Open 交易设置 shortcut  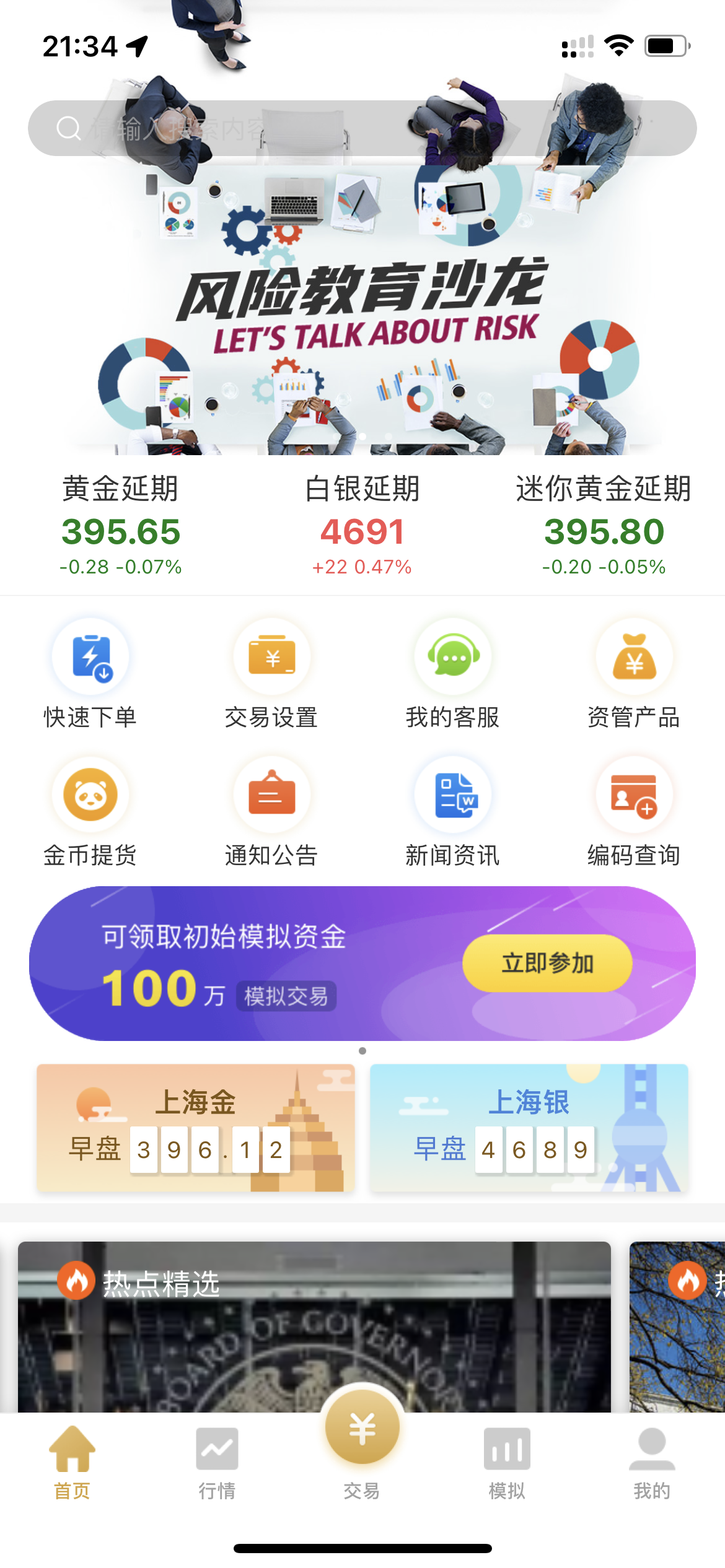271,674
